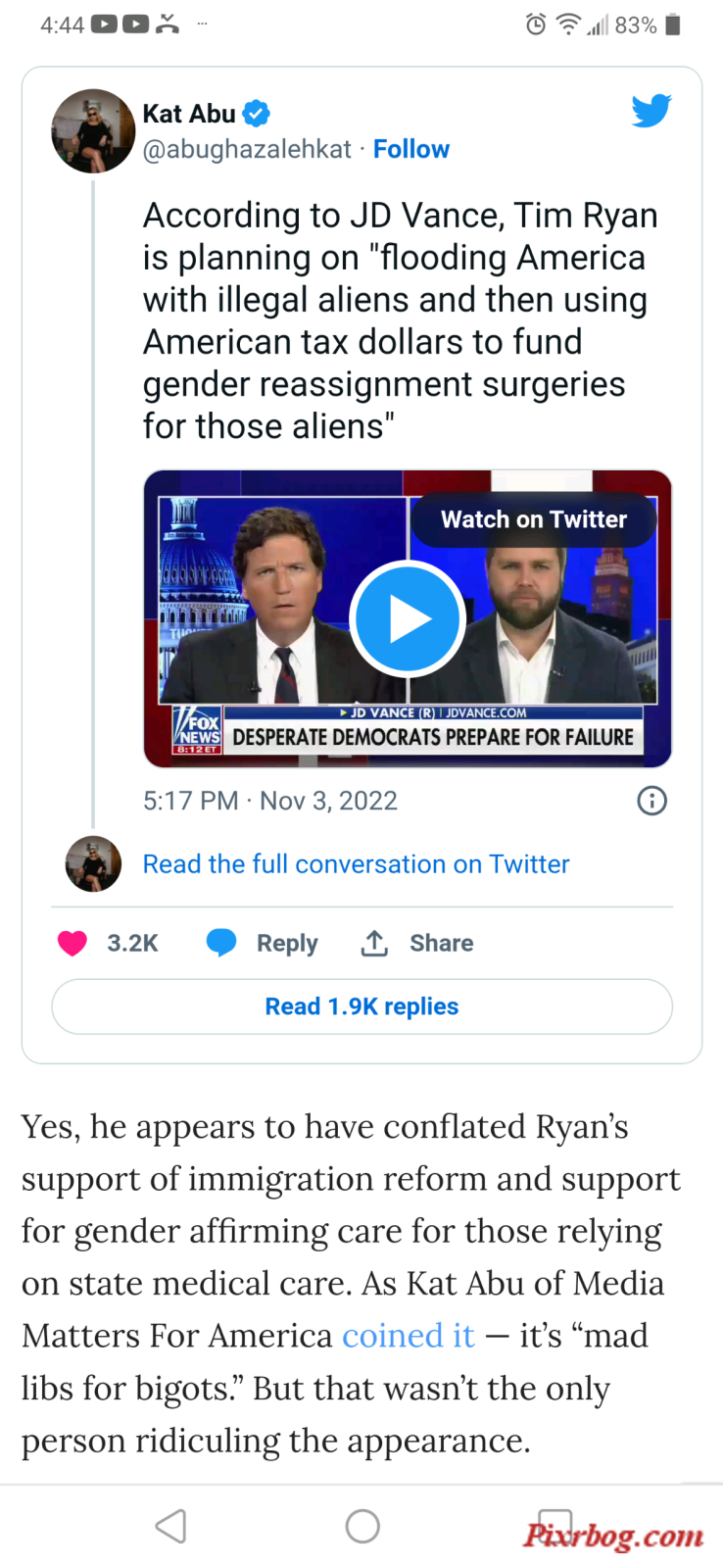Viewport: 723px width, 1568px height.
Task: Open Kat Abu's profile name
Action: coord(189,114)
